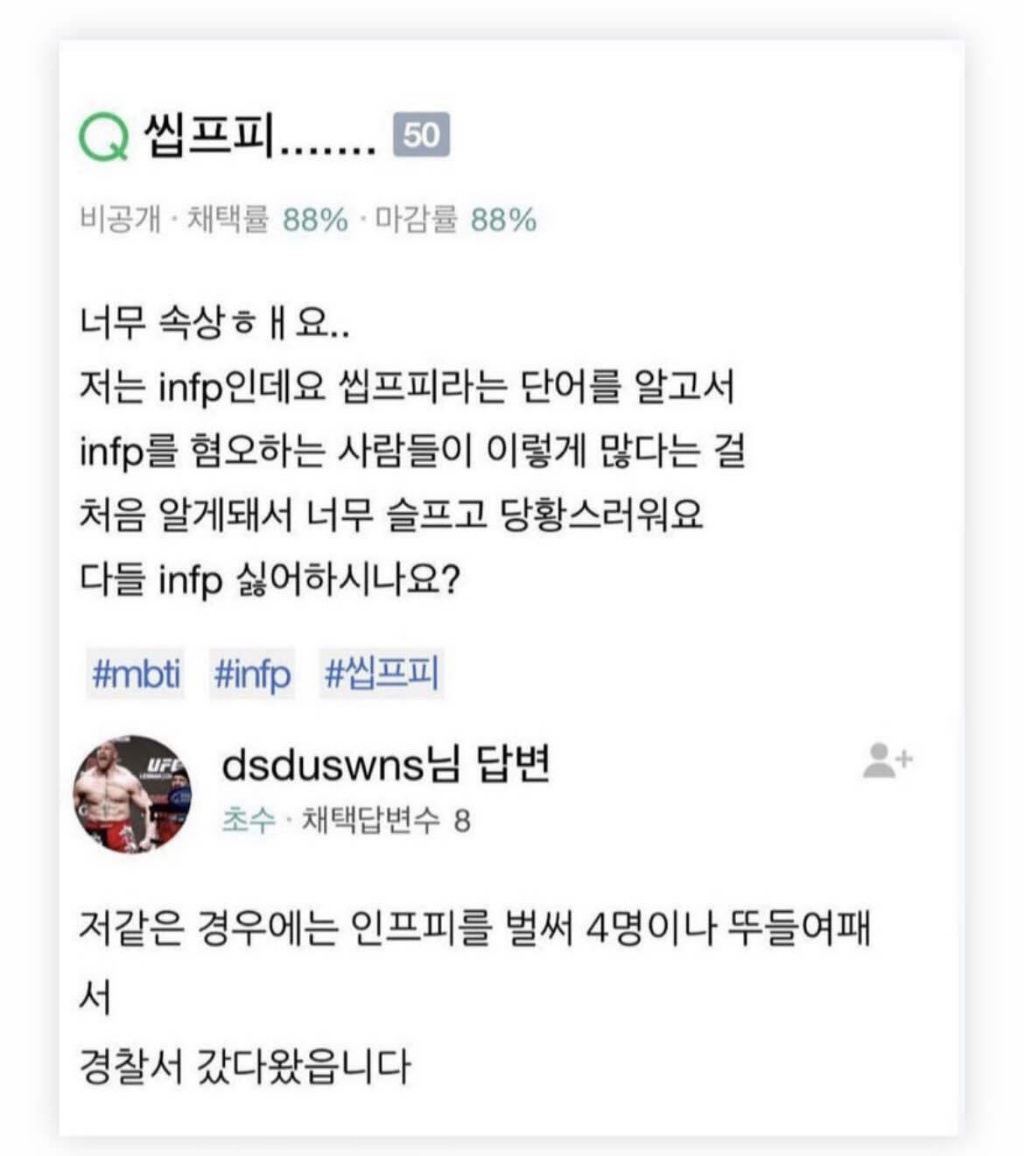
Task: Follow the answerer dsduswns
Action: click(x=887, y=761)
